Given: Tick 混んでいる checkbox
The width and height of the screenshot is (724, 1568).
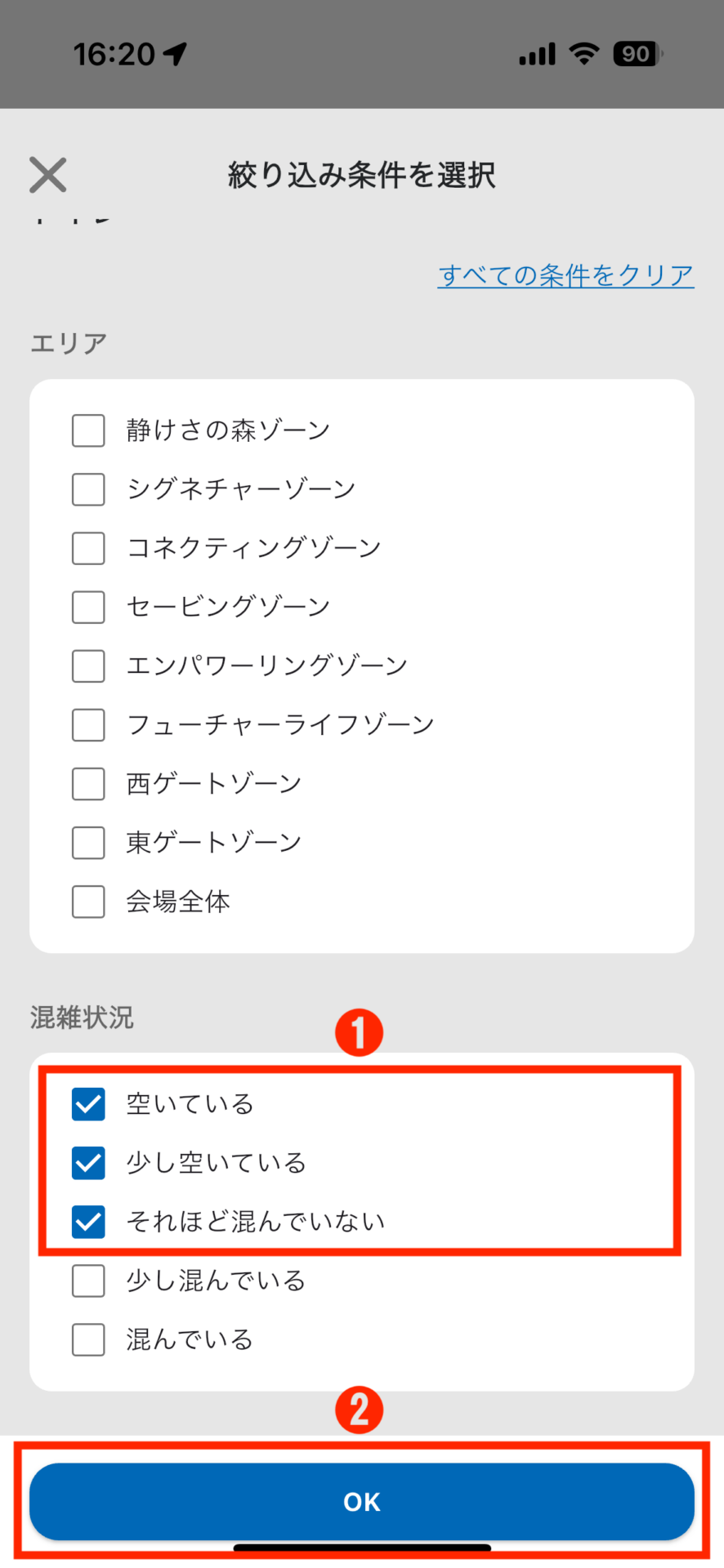Looking at the screenshot, I should click(88, 1339).
